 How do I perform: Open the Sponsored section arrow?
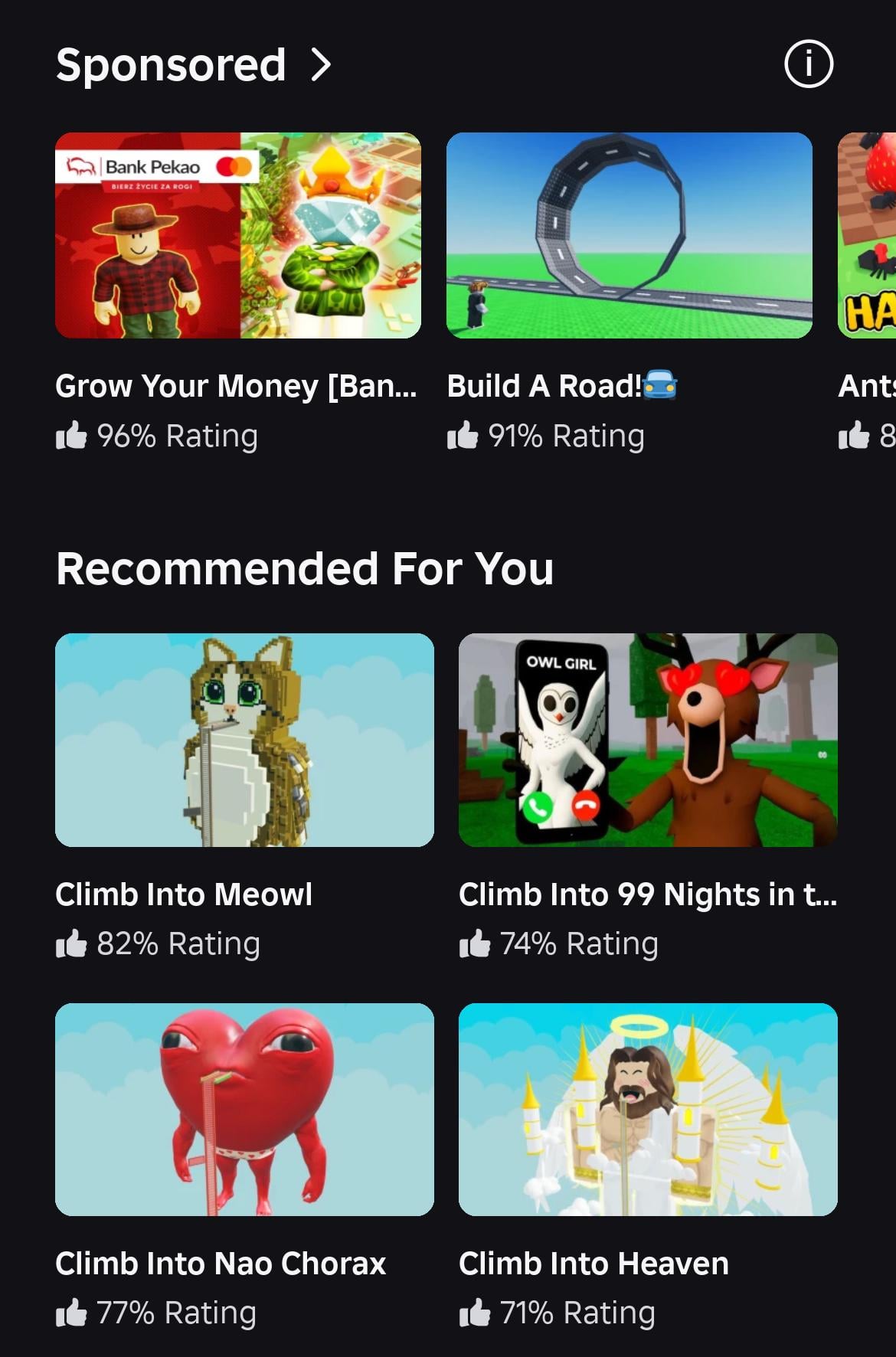pyautogui.click(x=322, y=64)
